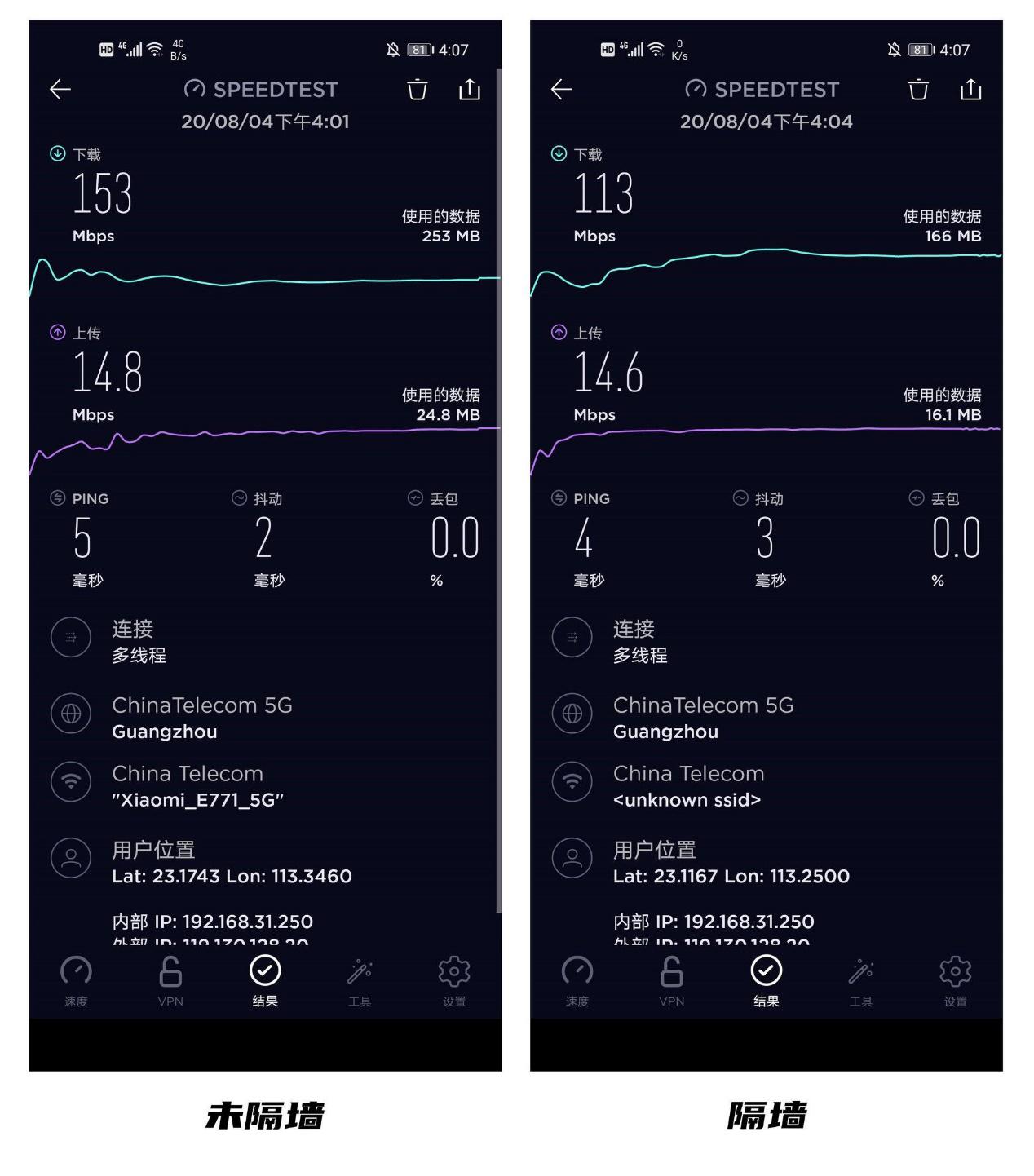
Task: Tap the share icon on the left result
Action: 470,90
